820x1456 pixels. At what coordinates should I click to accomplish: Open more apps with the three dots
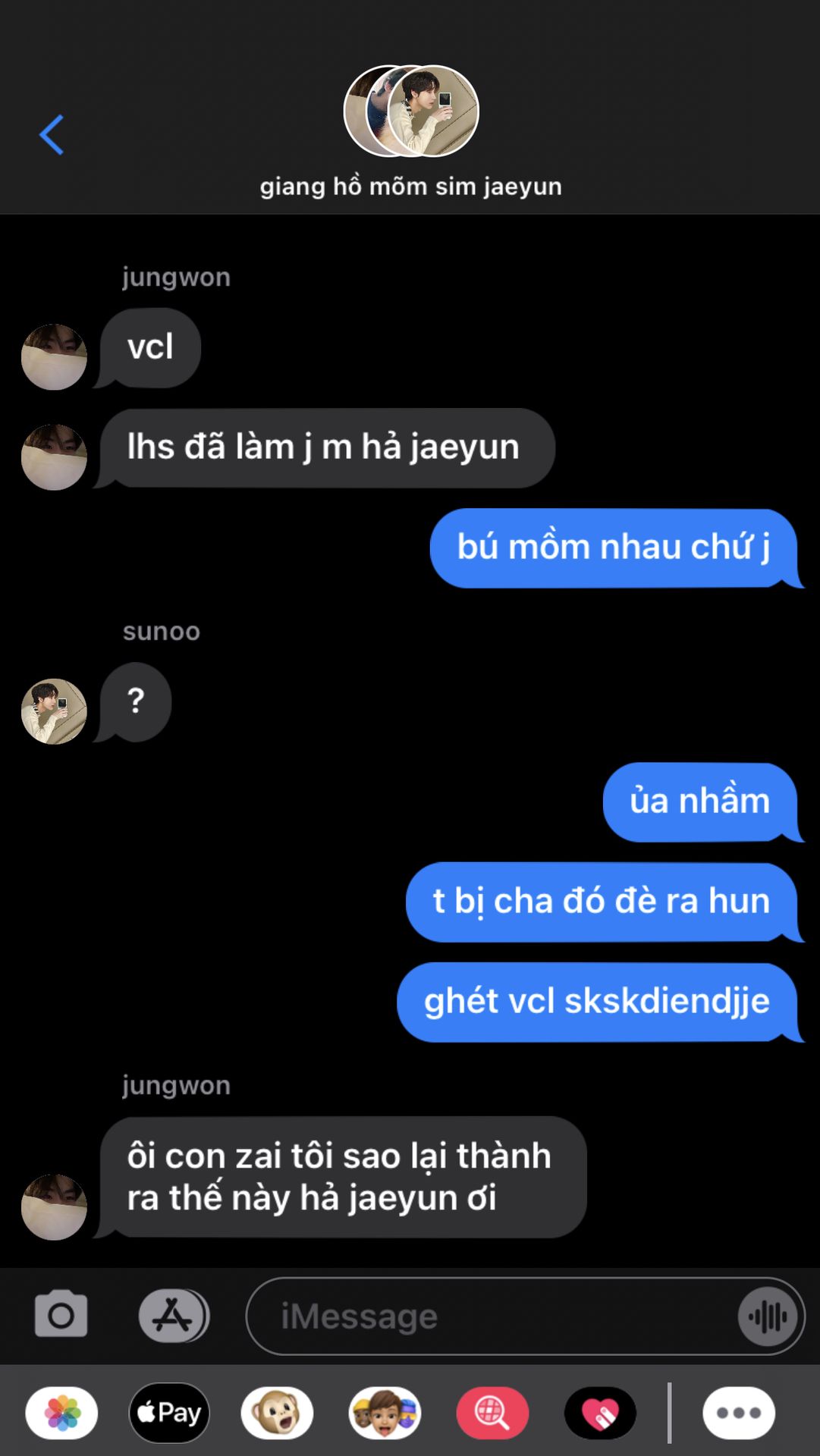click(739, 1413)
